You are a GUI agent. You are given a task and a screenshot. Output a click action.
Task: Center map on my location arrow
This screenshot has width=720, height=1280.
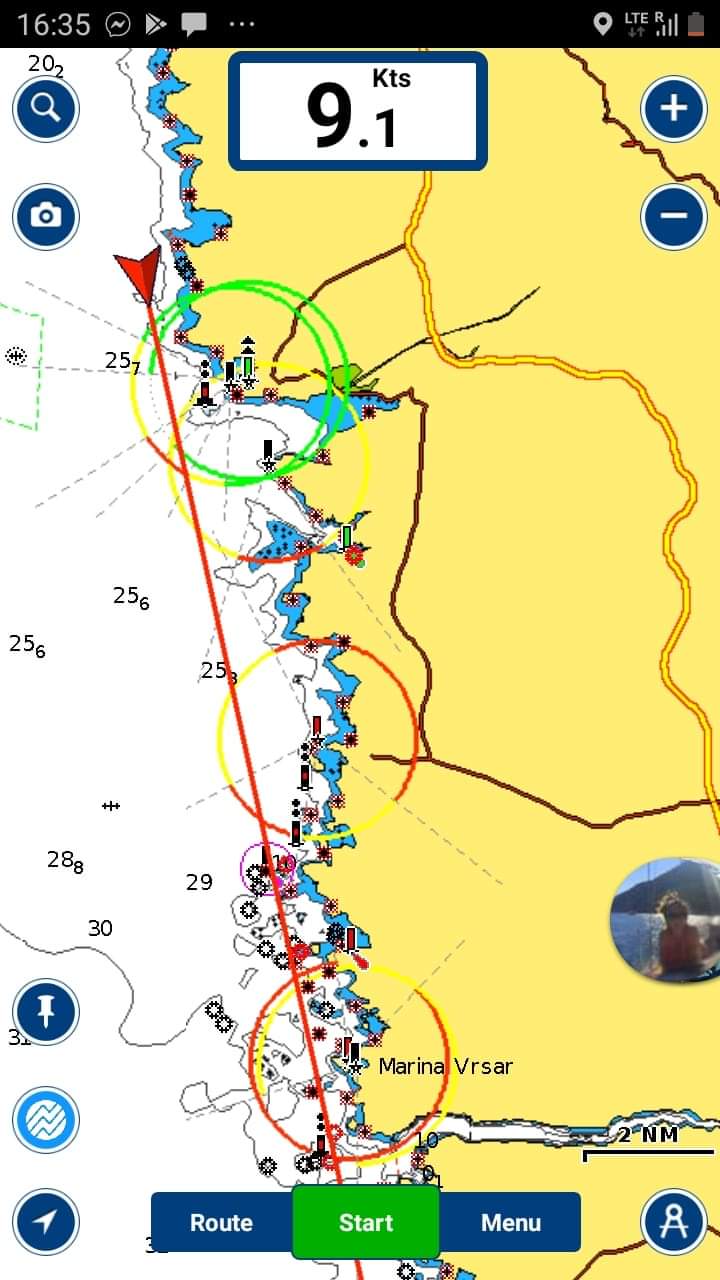tap(46, 1221)
